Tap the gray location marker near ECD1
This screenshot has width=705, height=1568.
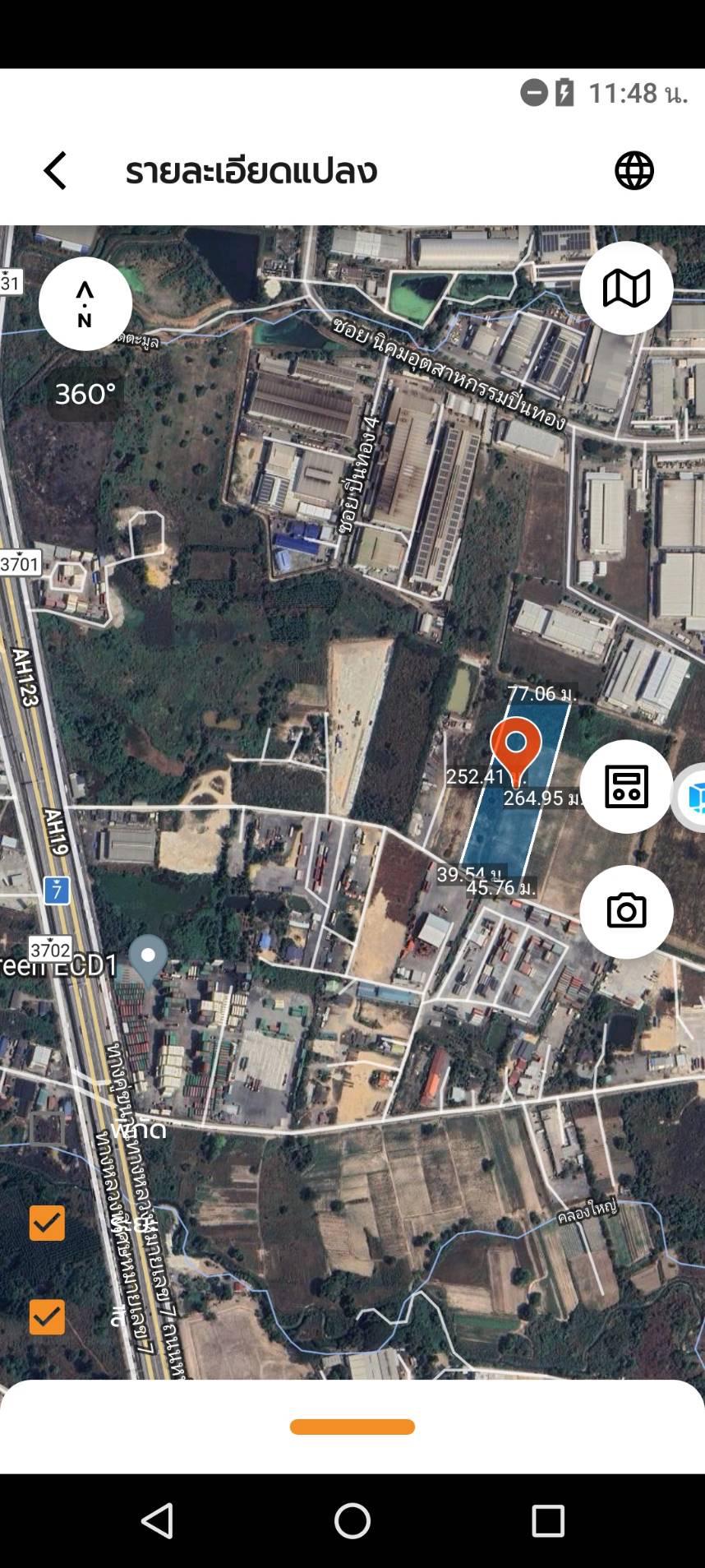click(x=149, y=960)
